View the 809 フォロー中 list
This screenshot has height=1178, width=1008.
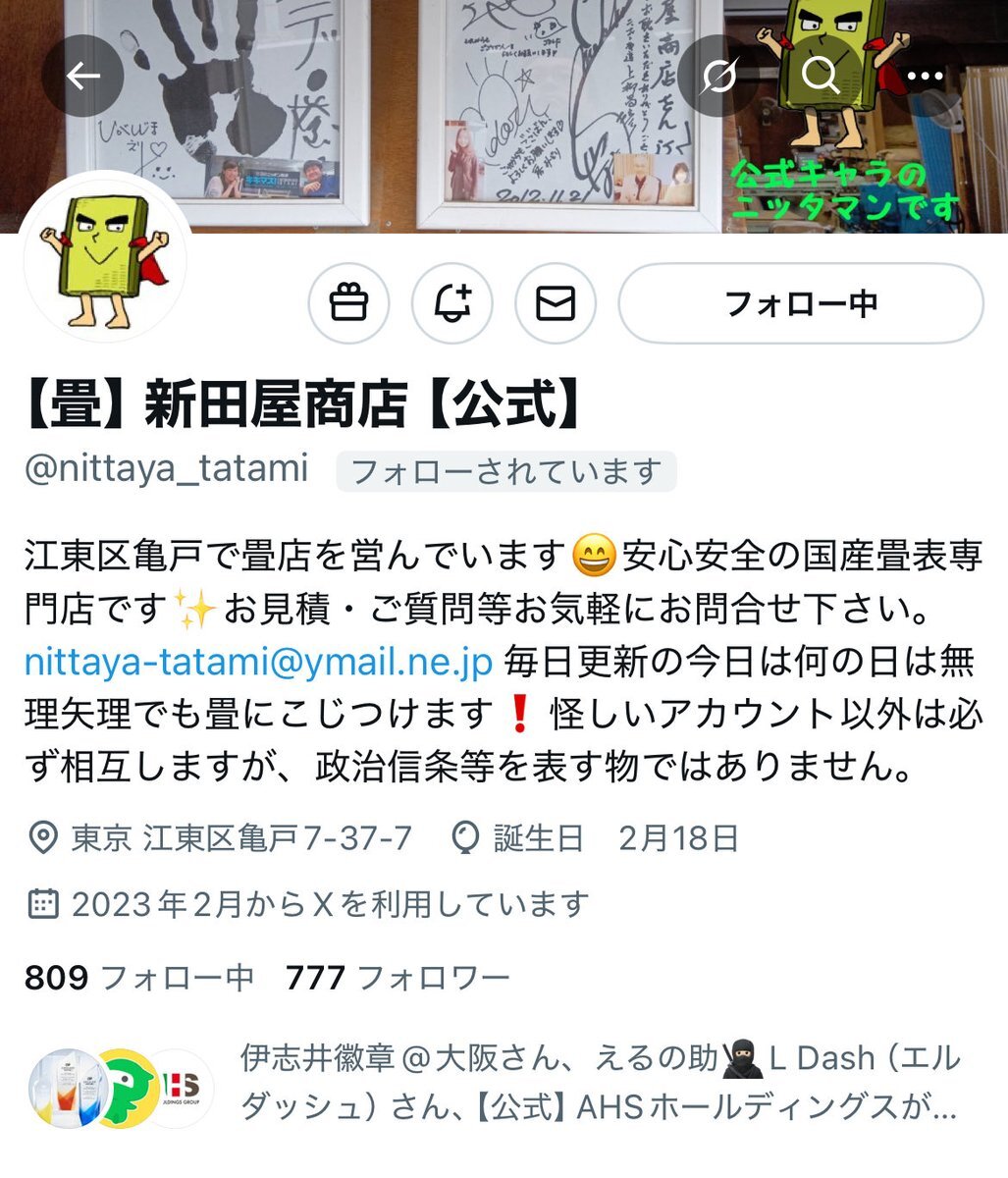pyautogui.click(x=139, y=978)
